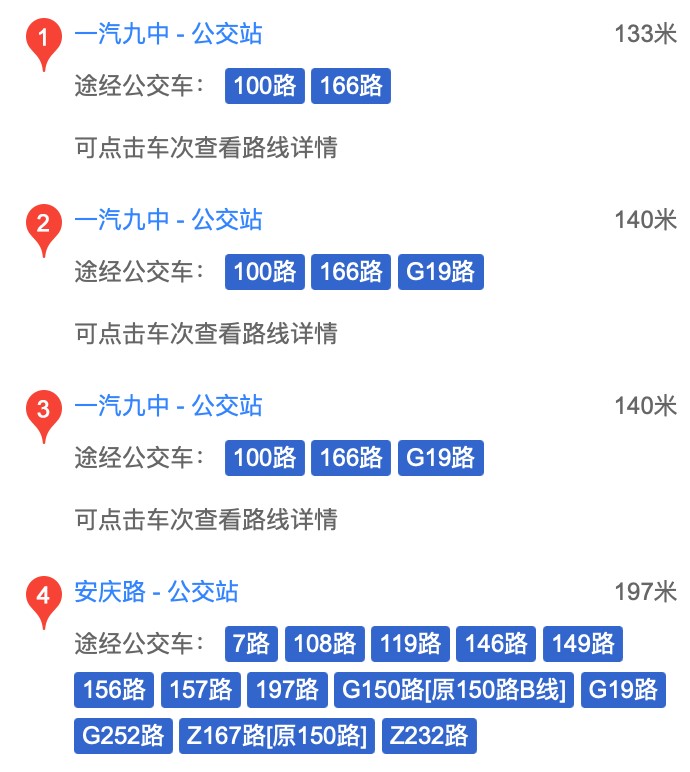The height and width of the screenshot is (772, 690).
Task: Tap the 119路 bus route
Action: point(411,644)
